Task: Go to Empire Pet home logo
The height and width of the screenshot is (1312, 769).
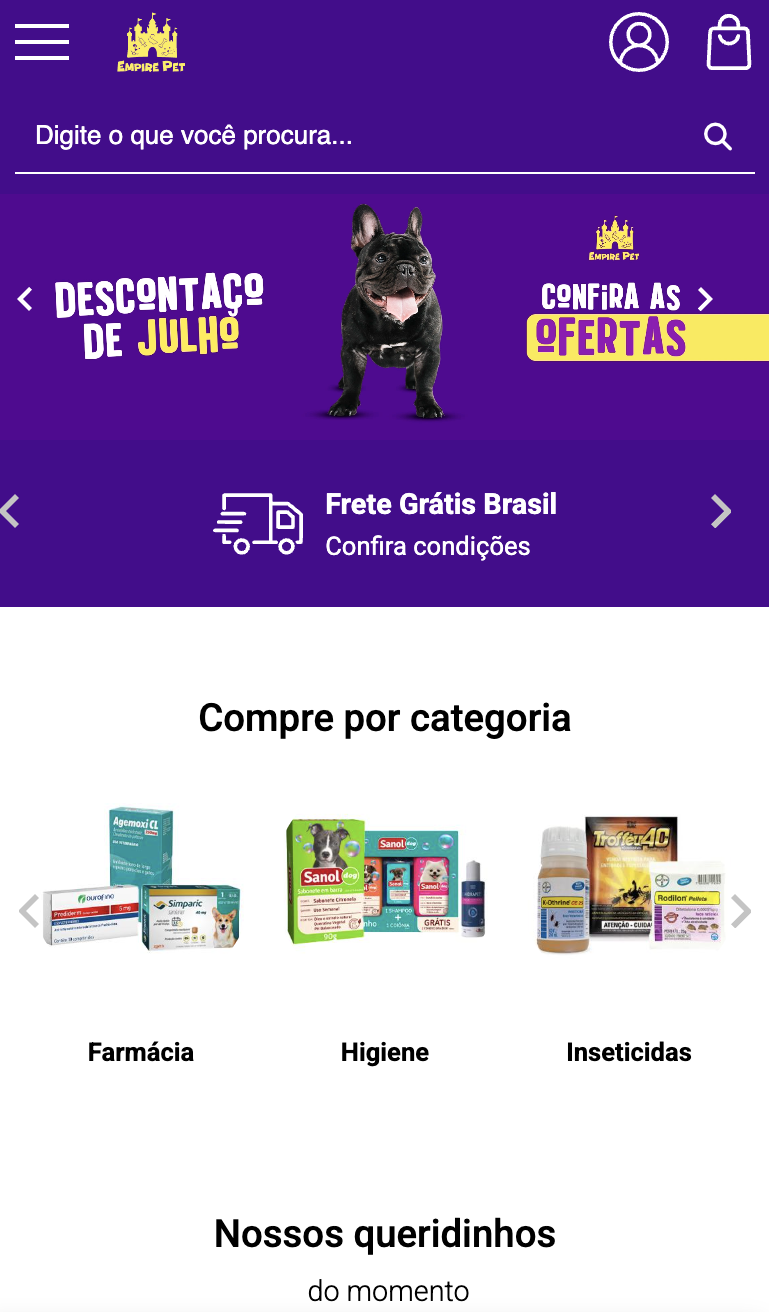Action: point(151,43)
